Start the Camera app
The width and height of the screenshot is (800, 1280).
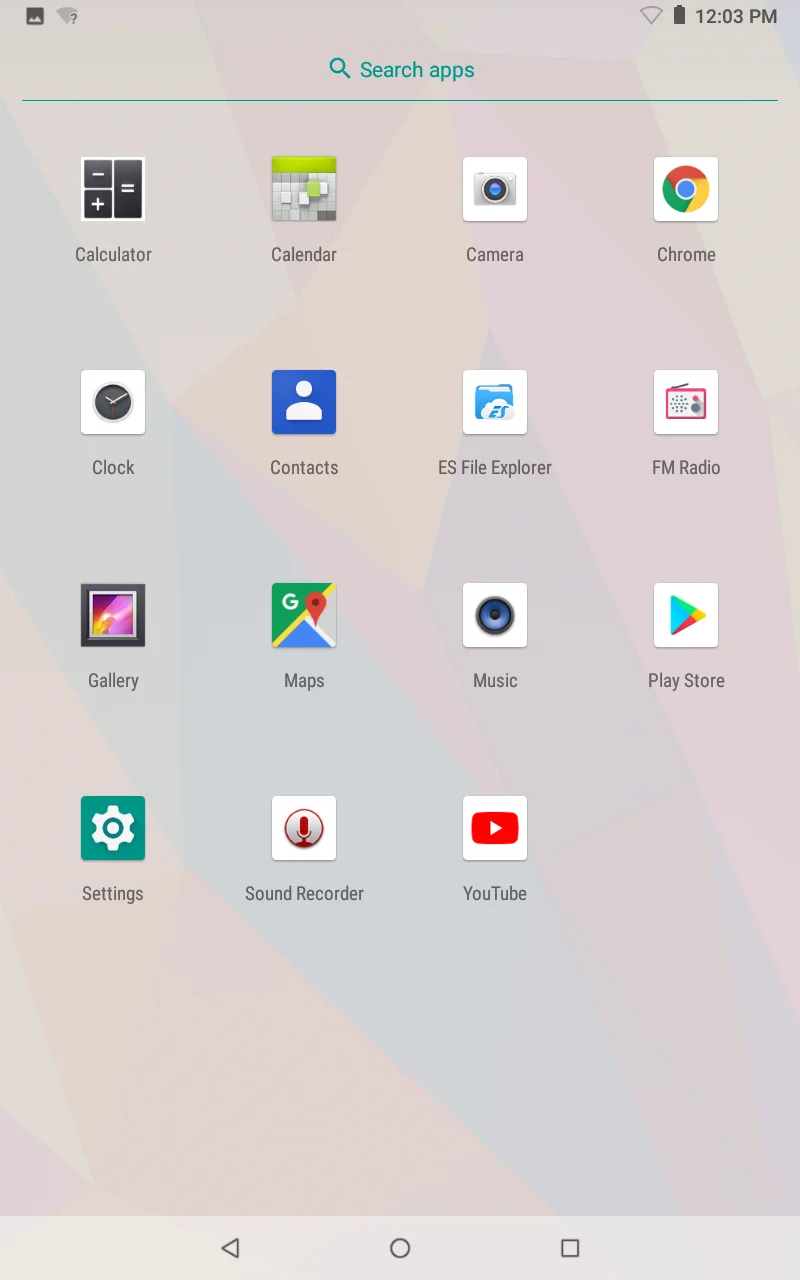[x=495, y=189]
